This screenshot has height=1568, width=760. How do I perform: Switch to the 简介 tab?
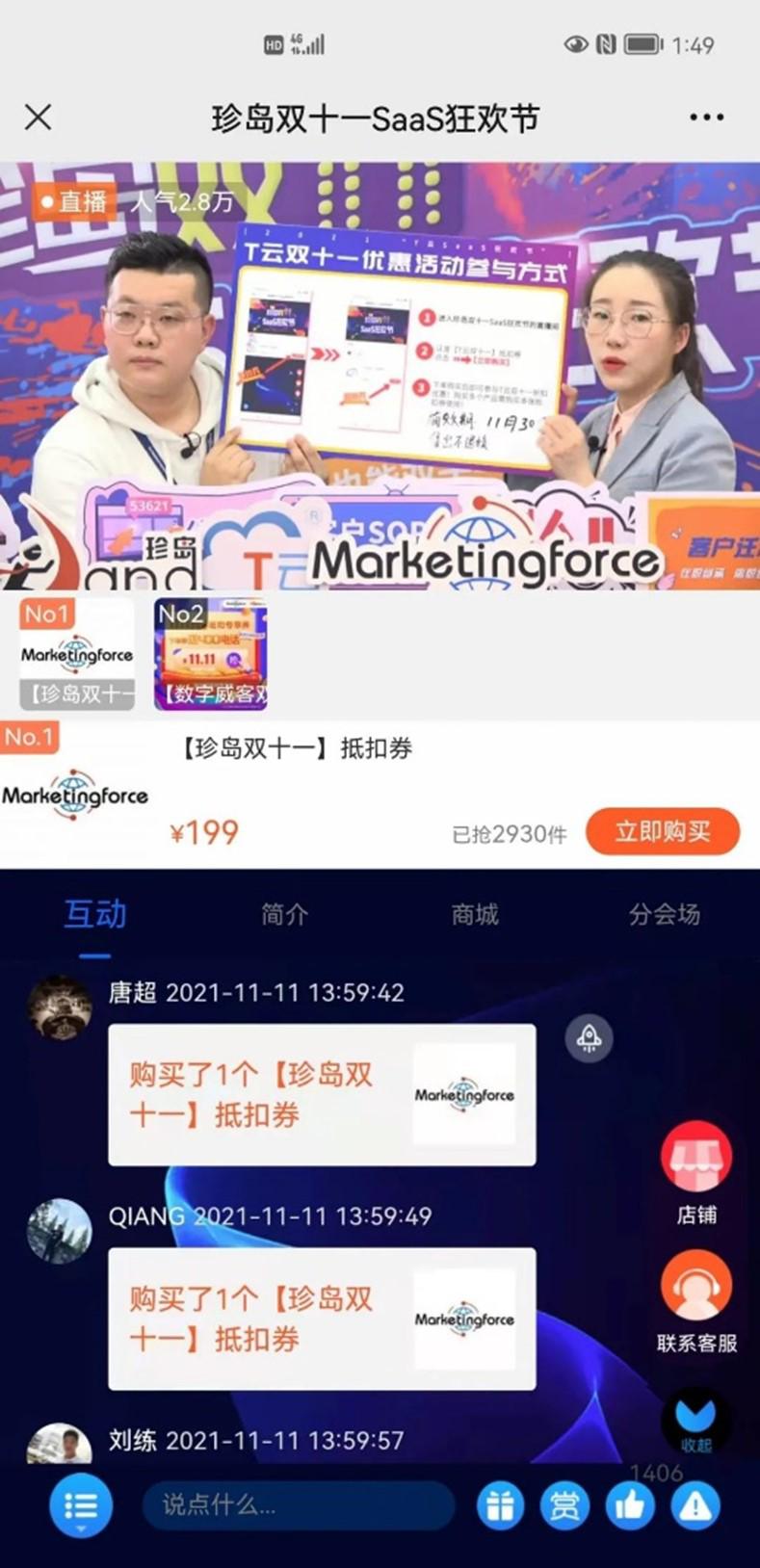click(285, 914)
